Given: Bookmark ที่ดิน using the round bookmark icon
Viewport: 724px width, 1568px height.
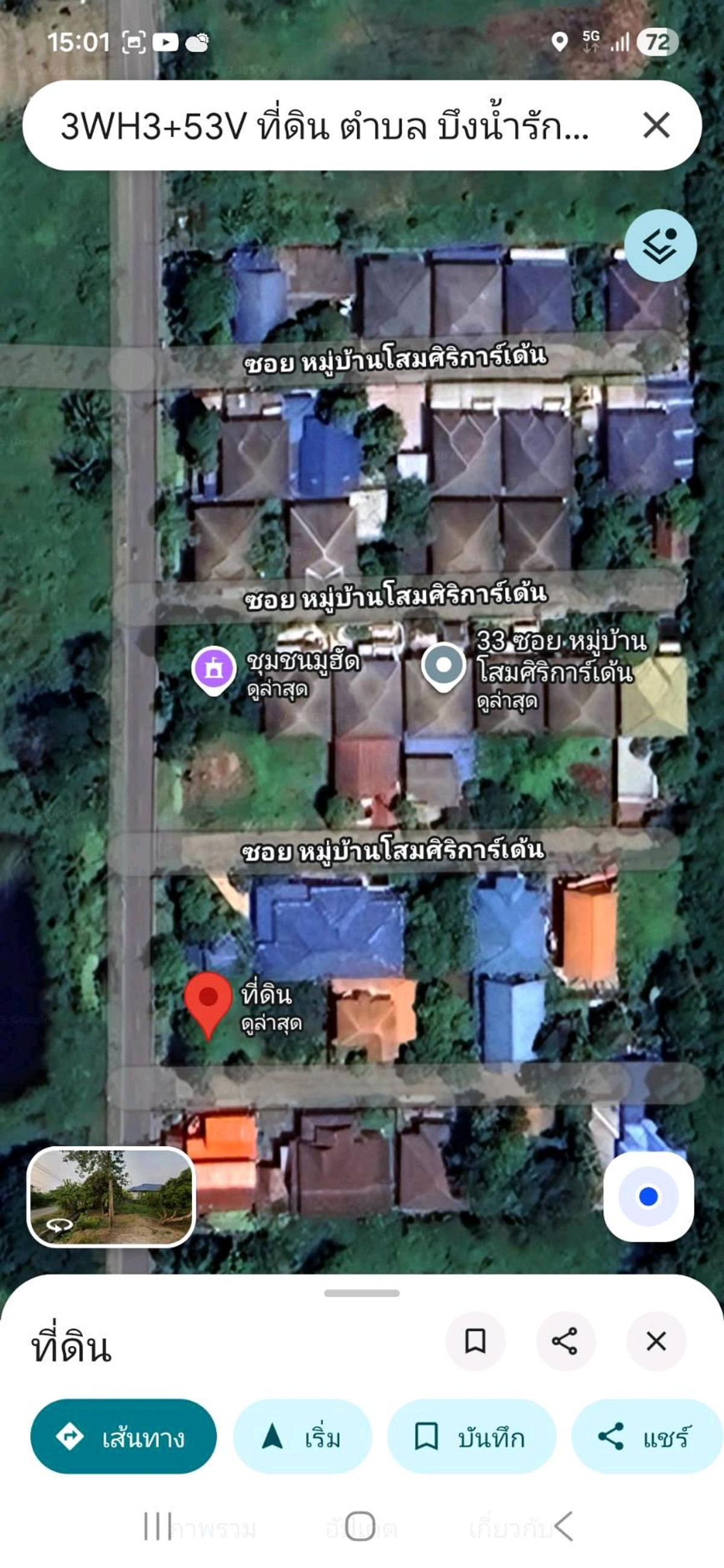Looking at the screenshot, I should [x=475, y=1341].
